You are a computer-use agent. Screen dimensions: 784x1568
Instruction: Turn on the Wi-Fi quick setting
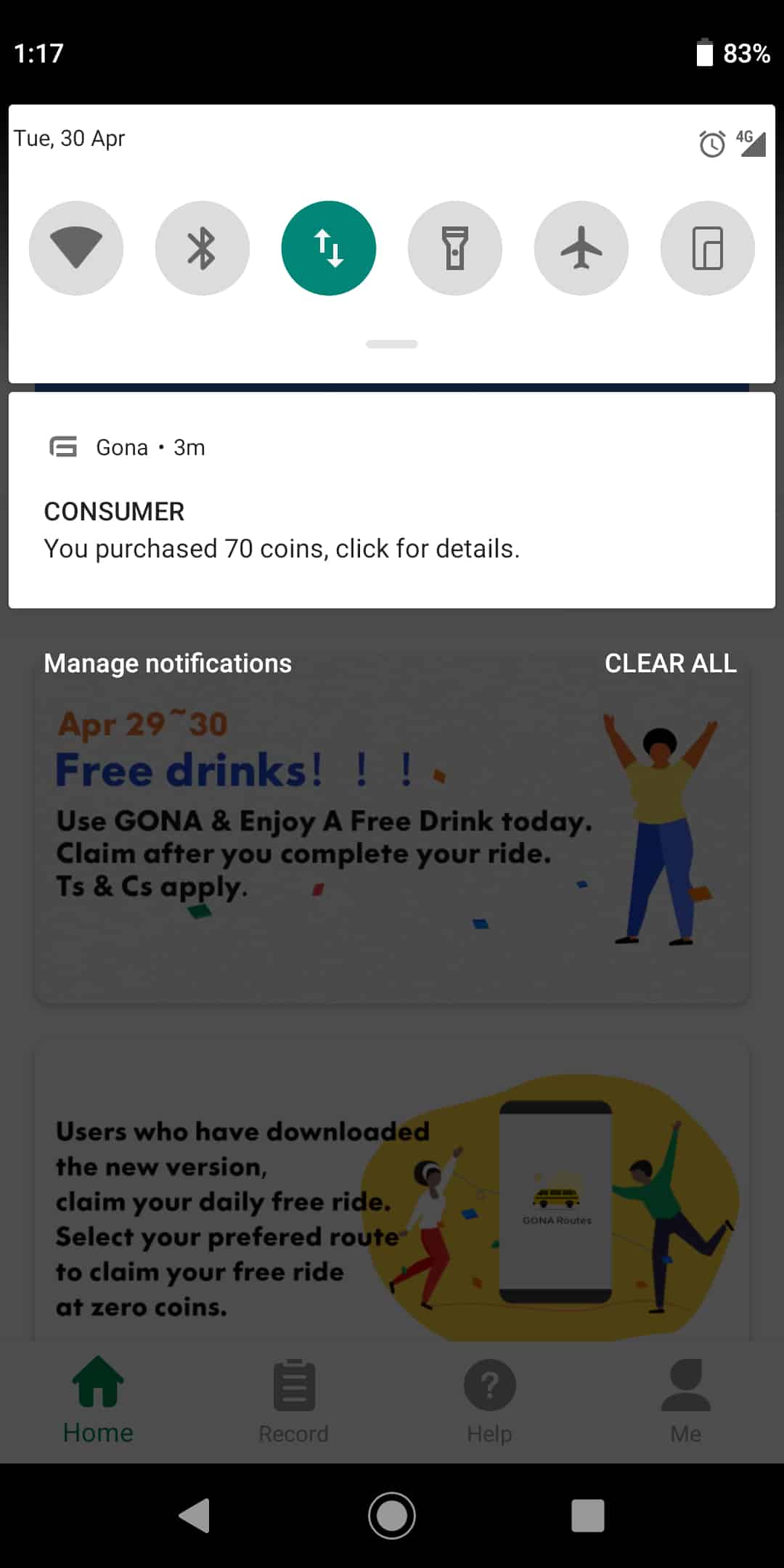coord(76,248)
